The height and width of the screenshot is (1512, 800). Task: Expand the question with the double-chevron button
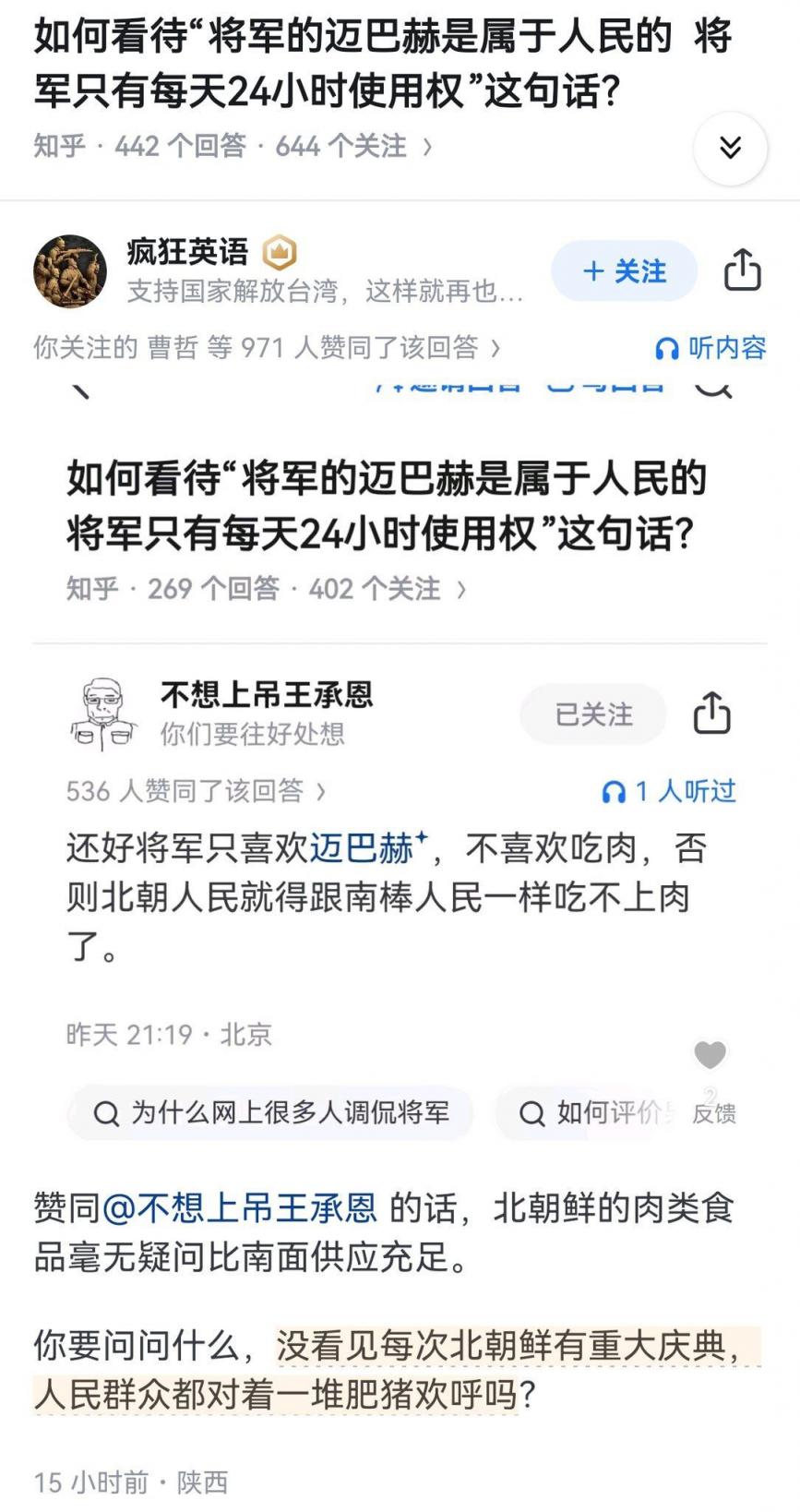point(730,148)
